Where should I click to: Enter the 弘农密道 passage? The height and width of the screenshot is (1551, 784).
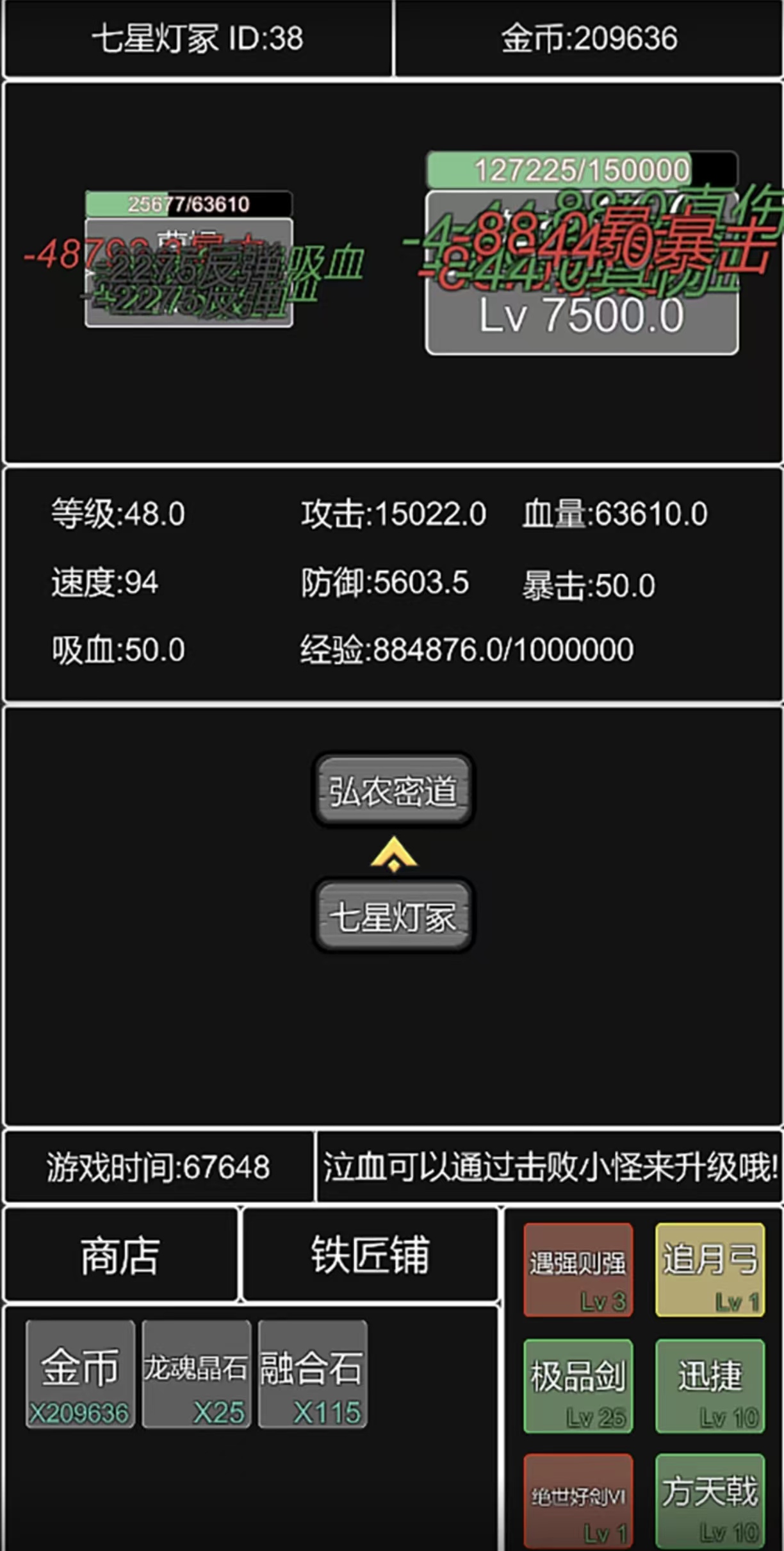pos(393,790)
